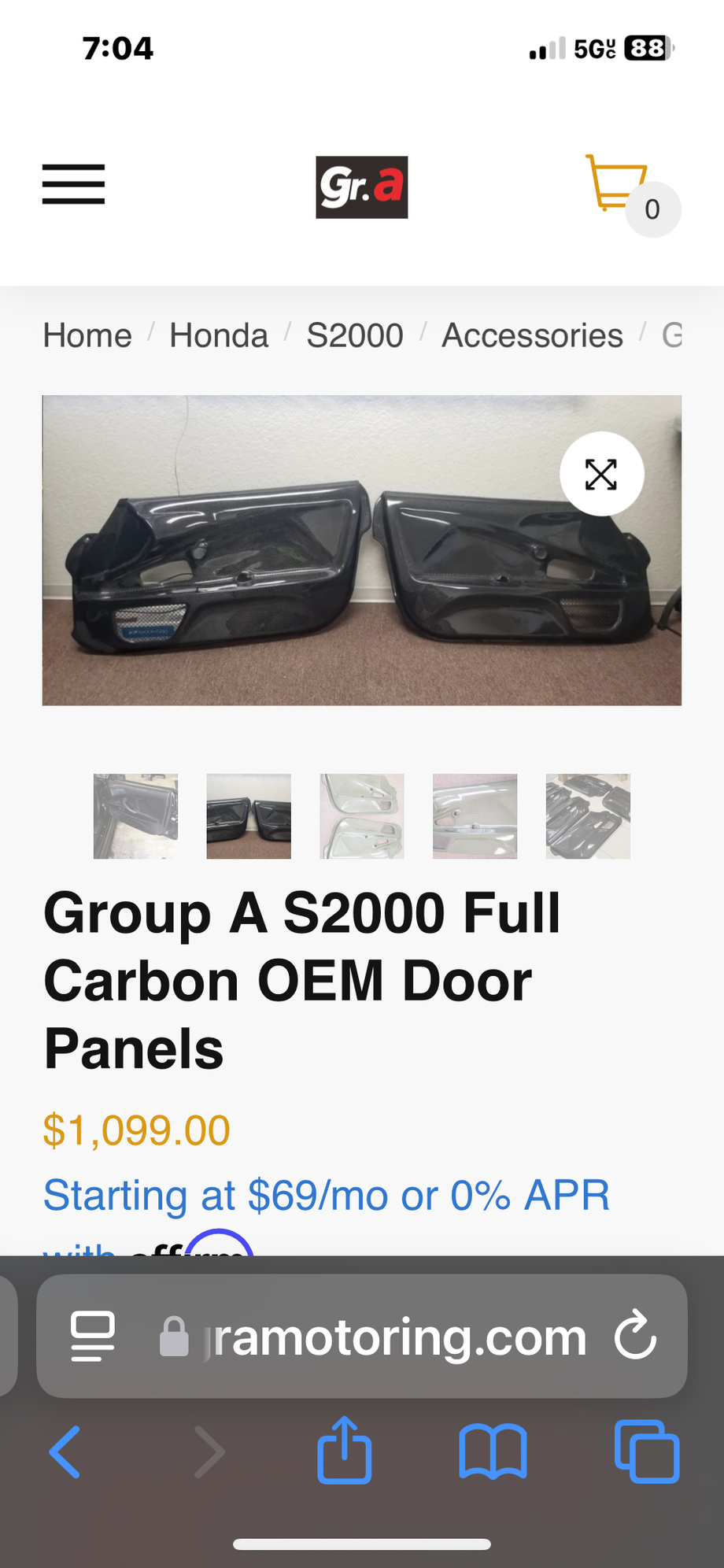Share this product page
The width and height of the screenshot is (724, 1568).
point(344,1451)
